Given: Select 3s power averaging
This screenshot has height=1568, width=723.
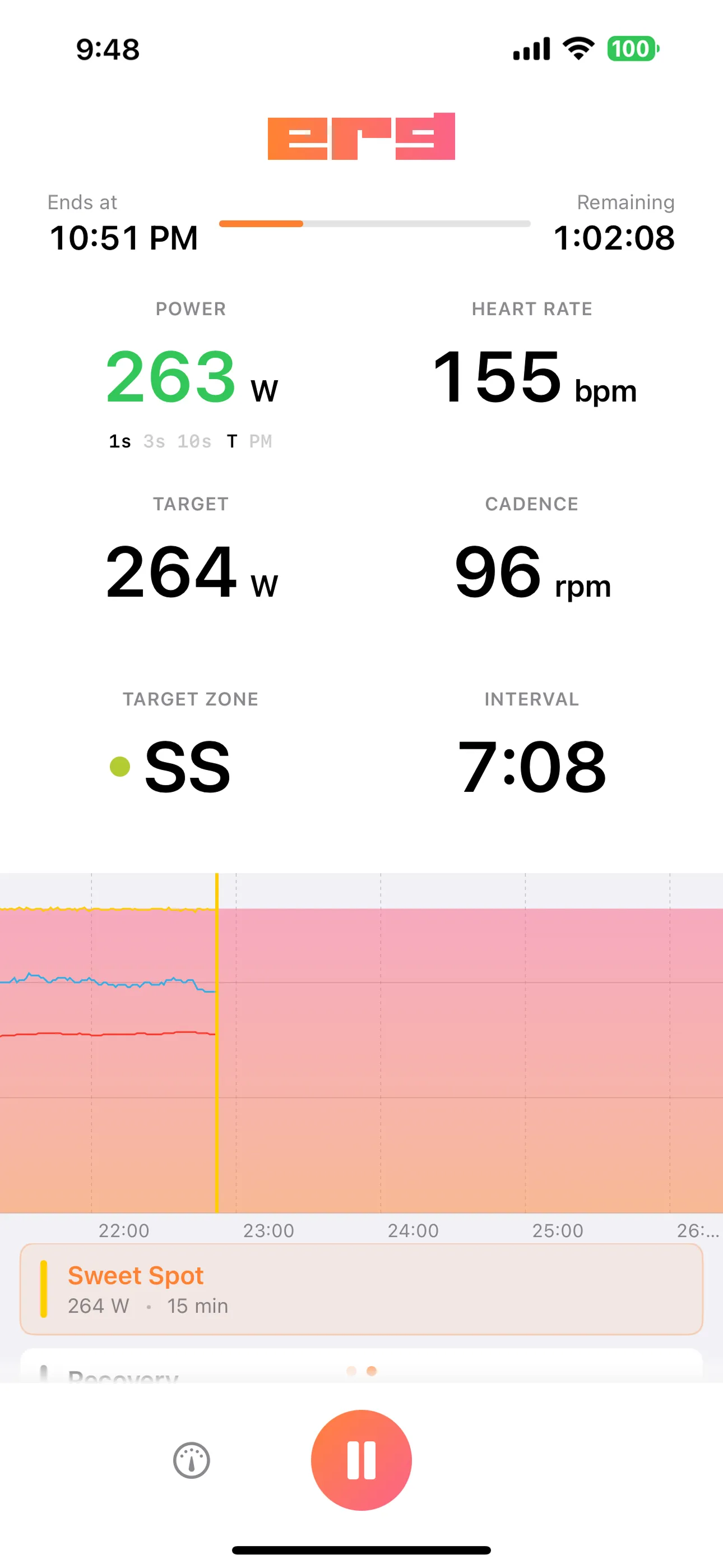Looking at the screenshot, I should coord(154,441).
